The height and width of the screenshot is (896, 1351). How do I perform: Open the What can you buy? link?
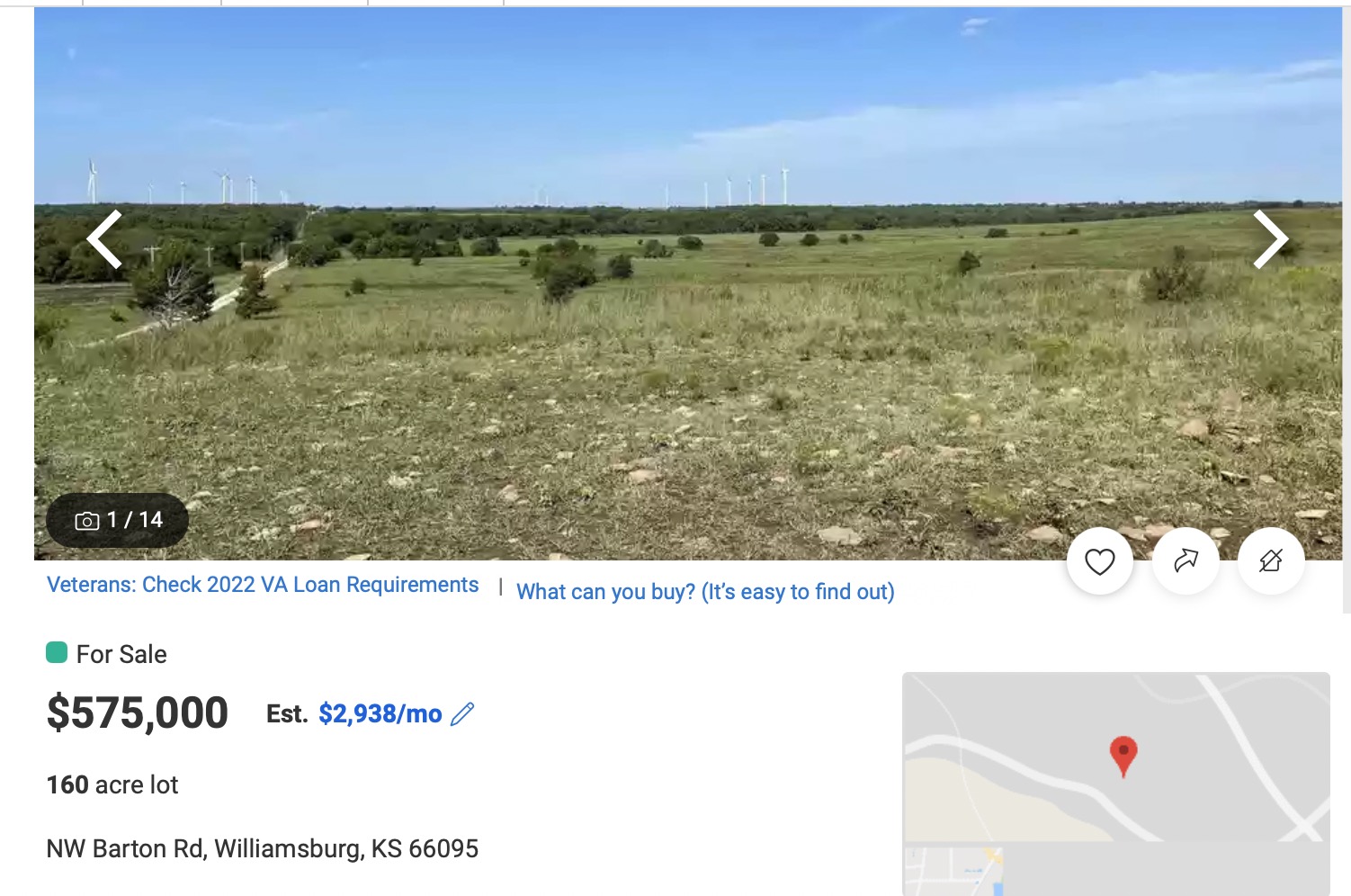tap(705, 592)
